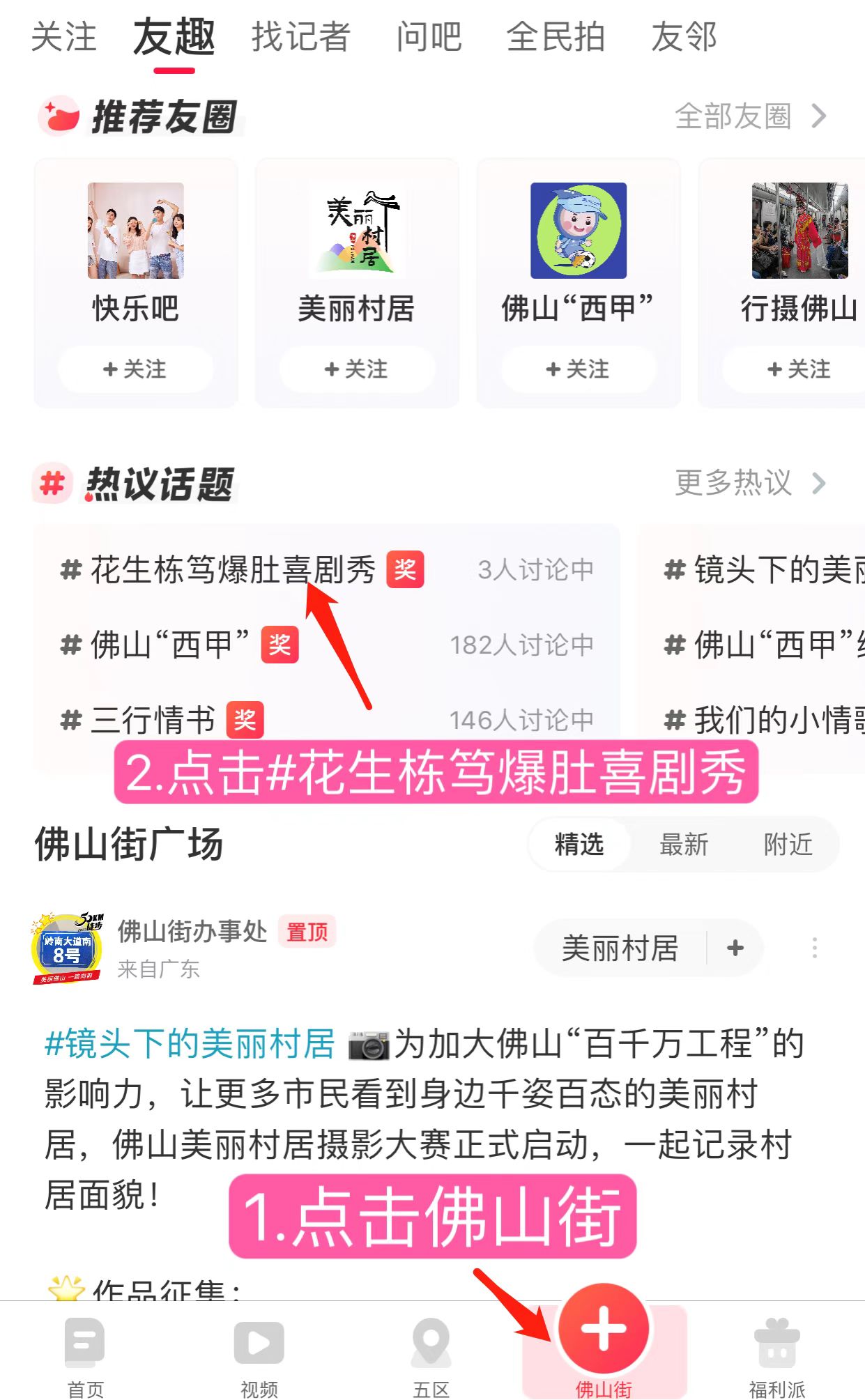Open the 找记者 tab
This screenshot has width=865, height=1400.
(301, 37)
